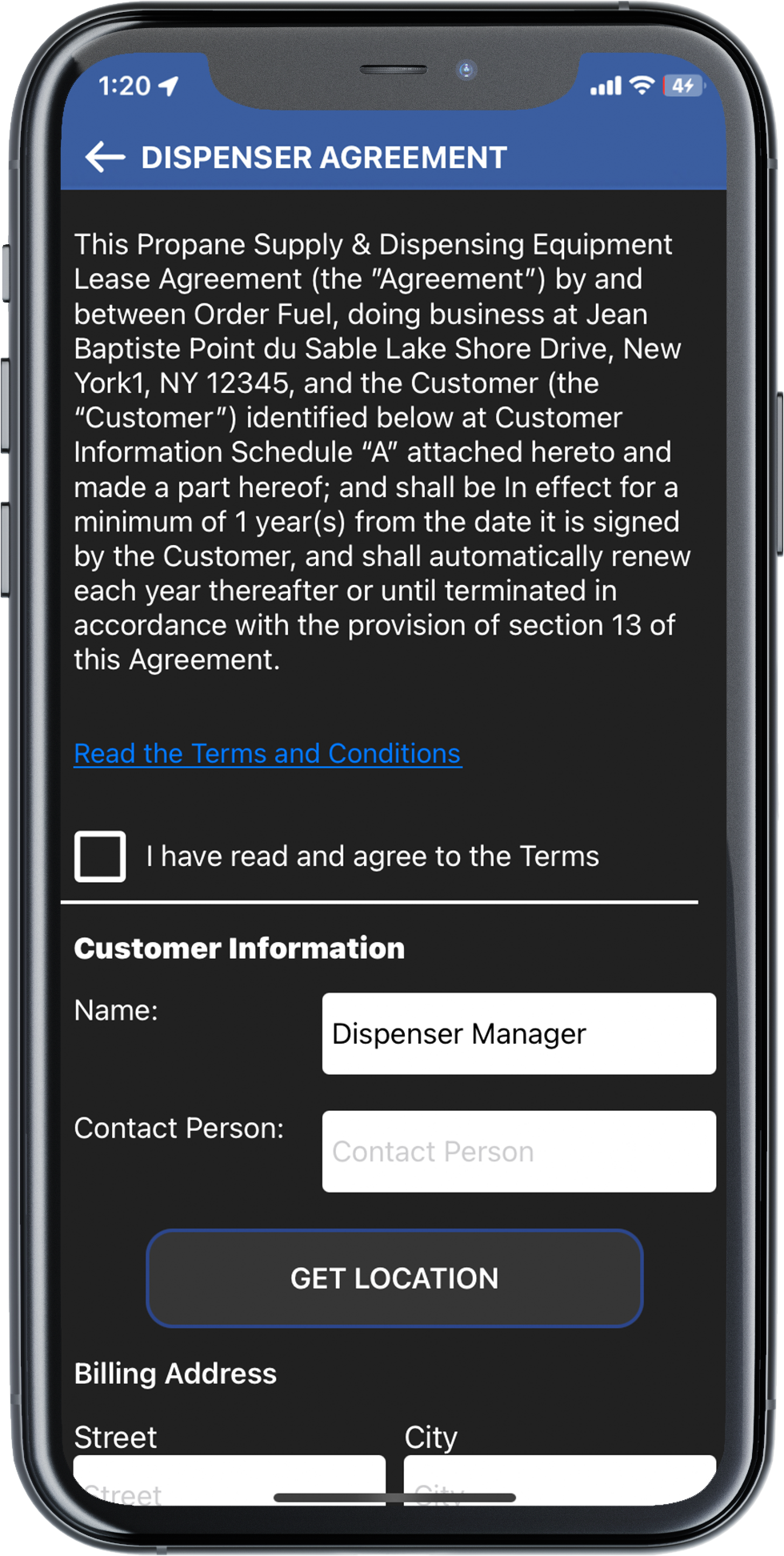Open Read the Terms and Conditions link
Image resolution: width=784 pixels, height=1556 pixels.
[267, 753]
